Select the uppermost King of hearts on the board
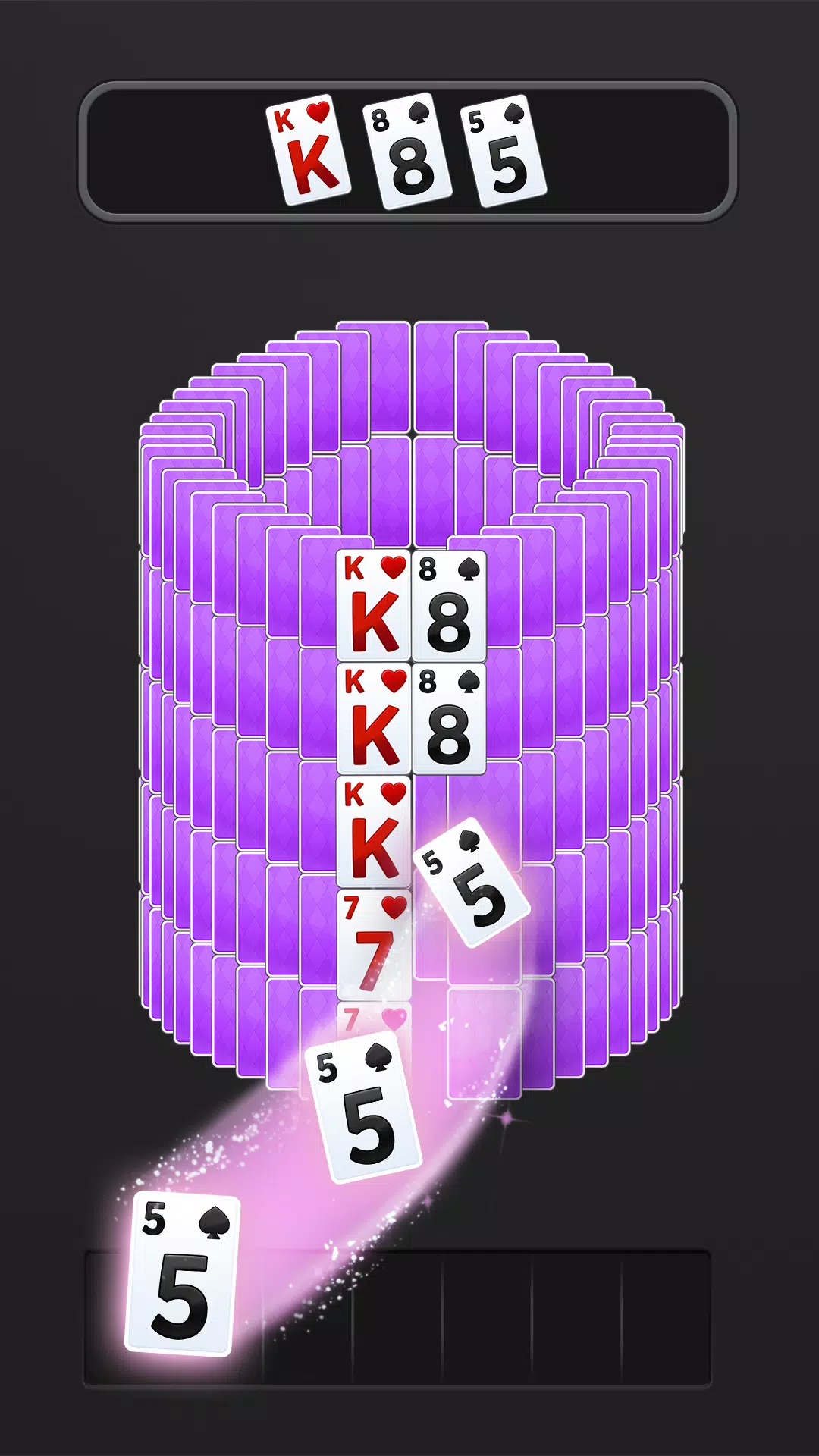 [373, 607]
